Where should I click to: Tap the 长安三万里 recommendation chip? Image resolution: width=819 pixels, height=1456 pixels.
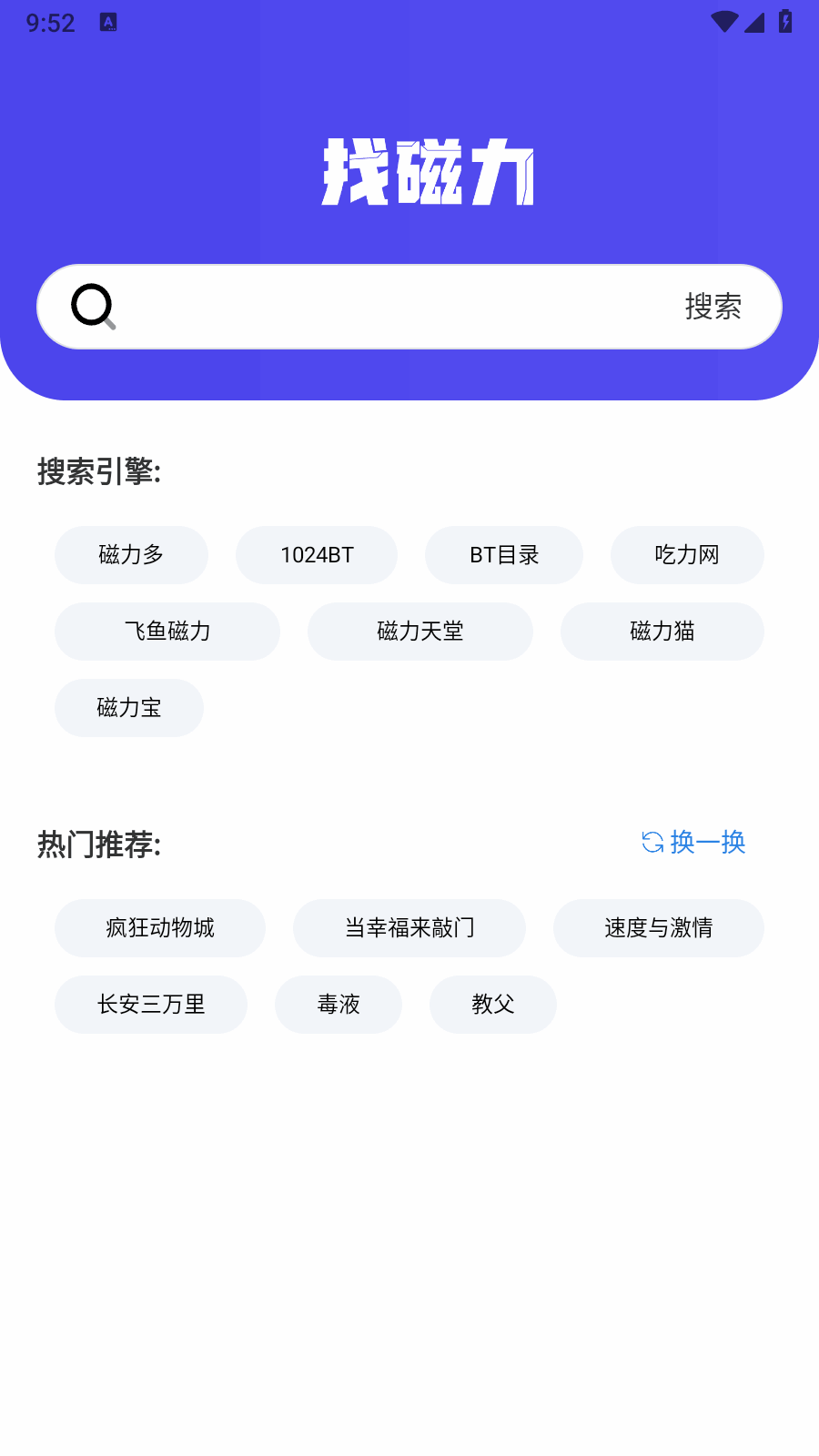point(151,1005)
